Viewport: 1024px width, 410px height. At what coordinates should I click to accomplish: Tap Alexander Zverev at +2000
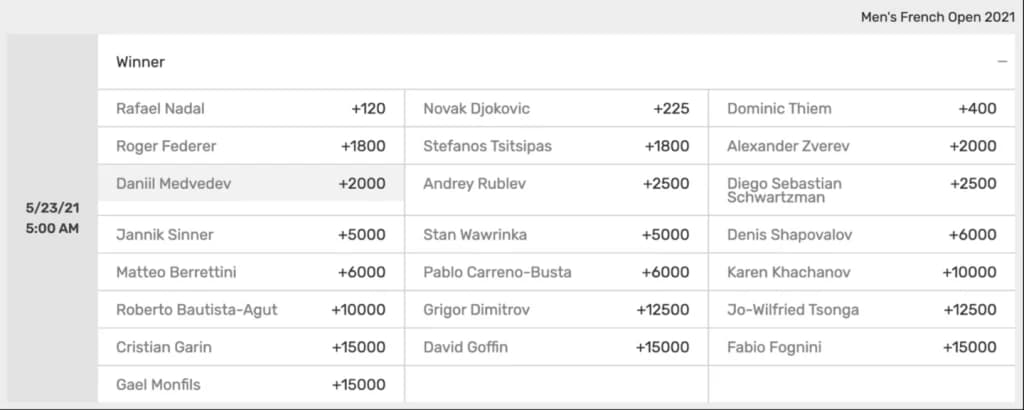coord(861,146)
